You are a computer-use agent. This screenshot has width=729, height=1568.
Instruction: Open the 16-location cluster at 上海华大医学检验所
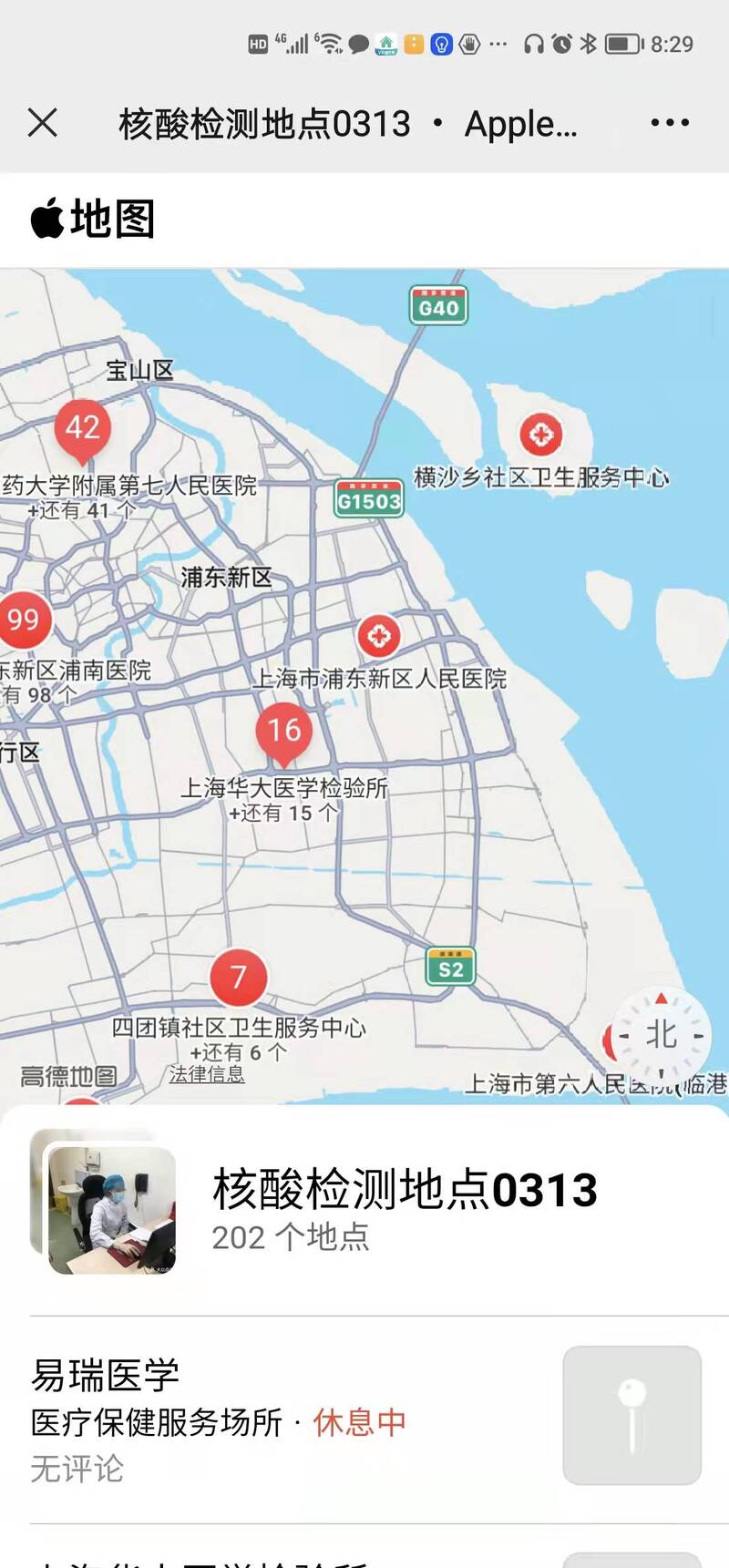click(x=284, y=731)
